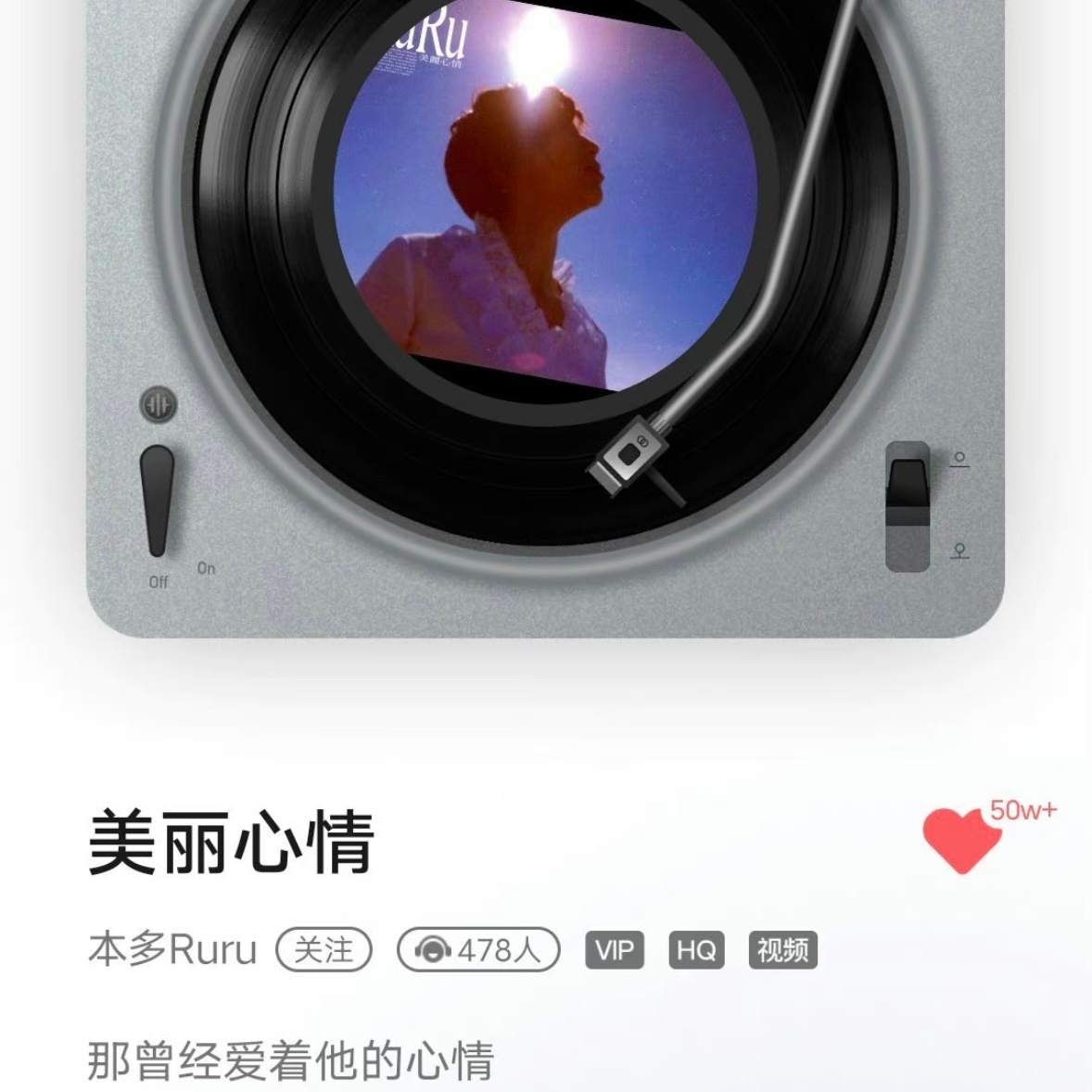Follow the artist 本多Ruru
The height and width of the screenshot is (1092, 1092).
[x=324, y=950]
